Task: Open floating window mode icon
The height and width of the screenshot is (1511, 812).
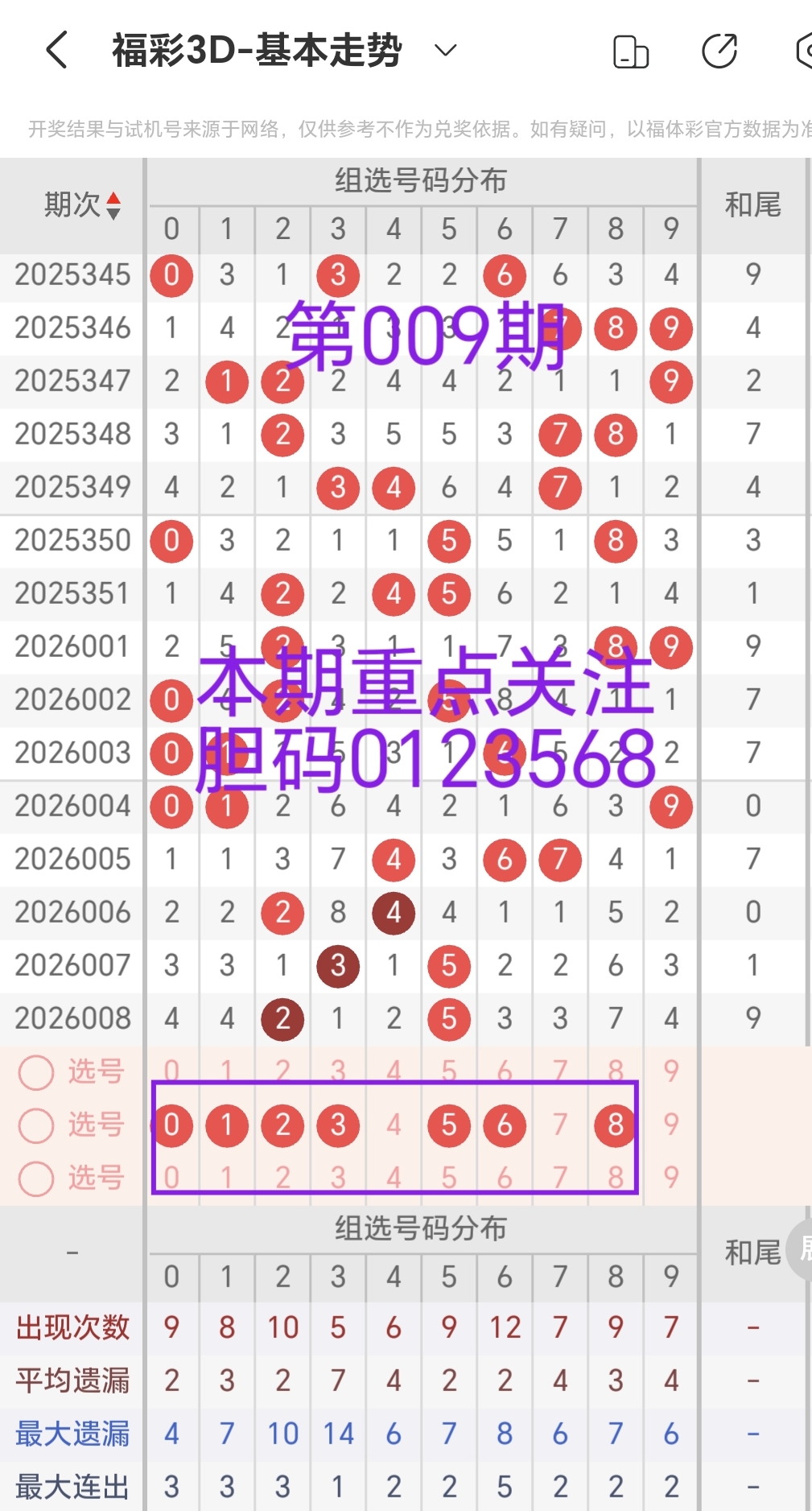Action: [630, 50]
